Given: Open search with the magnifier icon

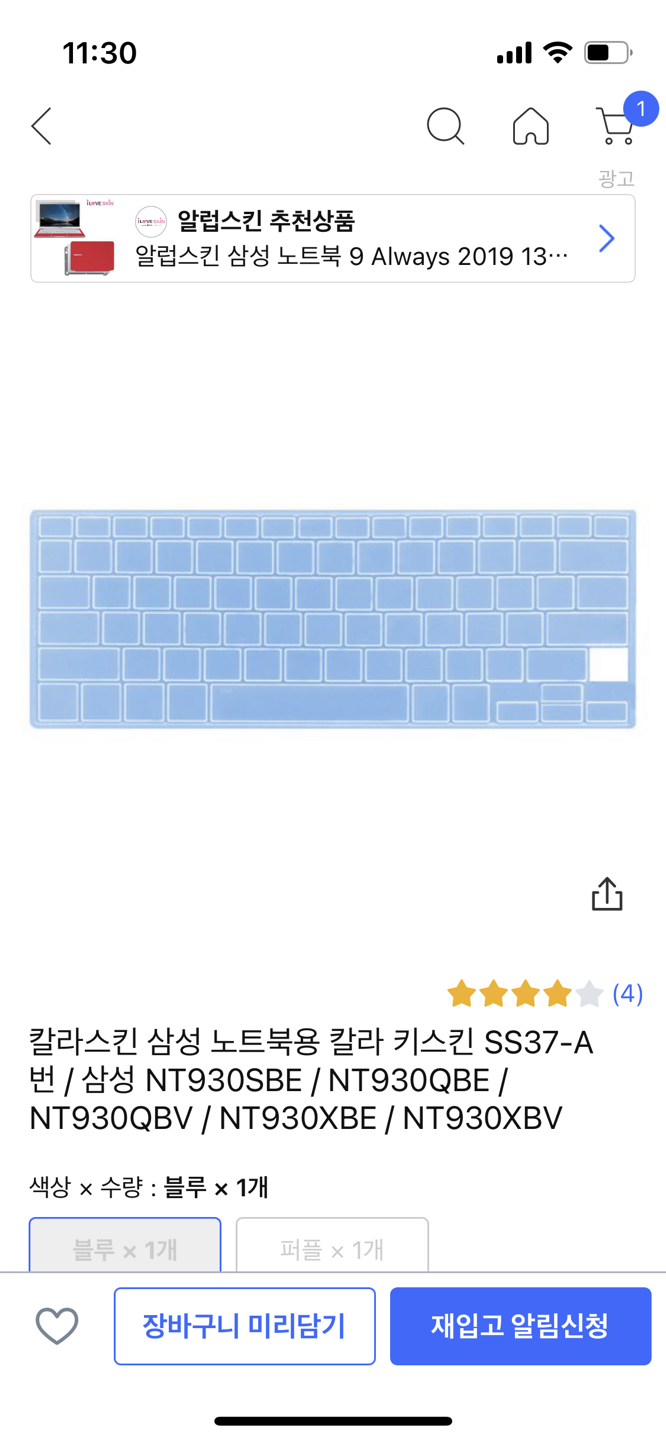Looking at the screenshot, I should pos(445,127).
